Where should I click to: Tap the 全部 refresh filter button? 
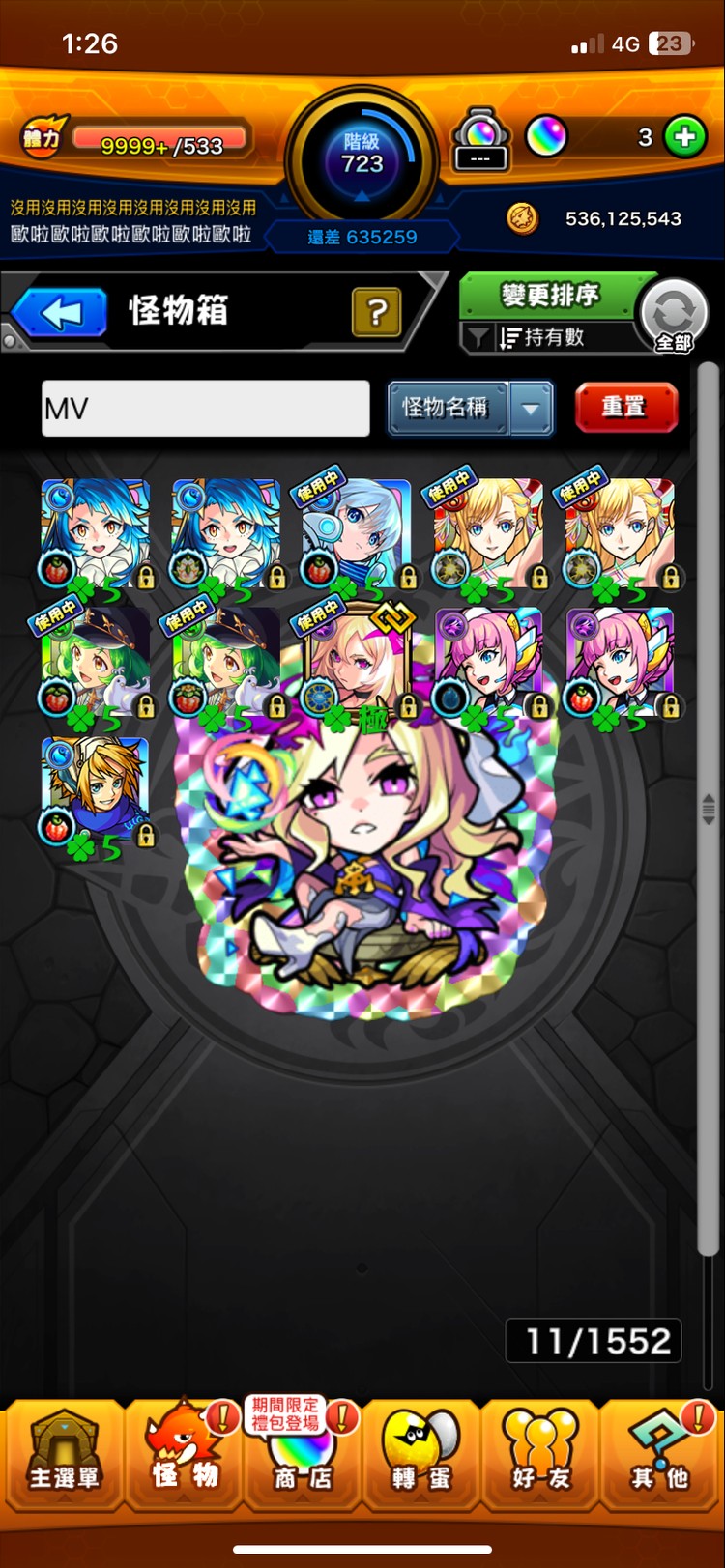(x=674, y=316)
